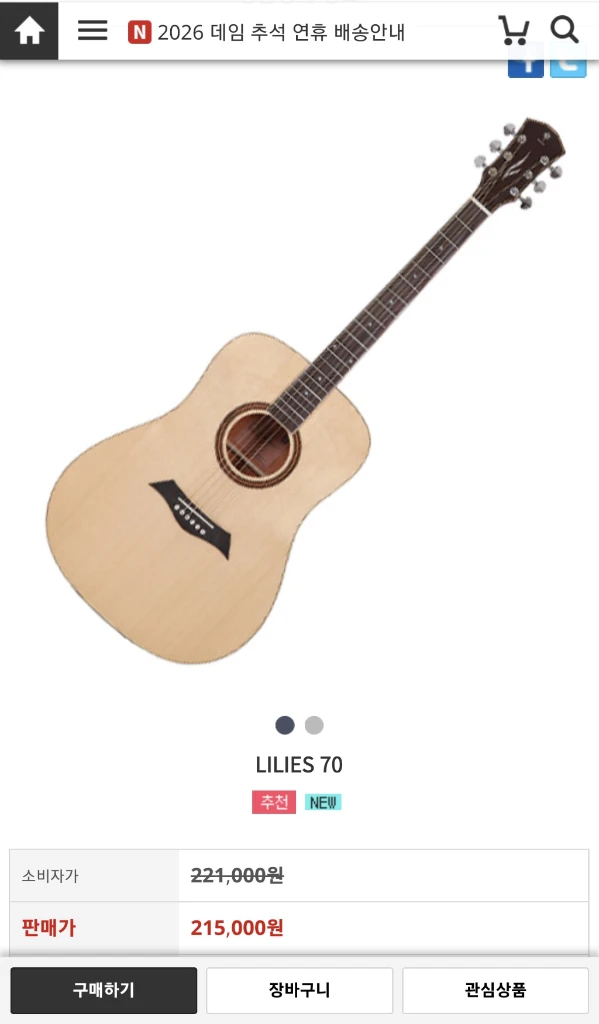Open the search icon

click(564, 29)
